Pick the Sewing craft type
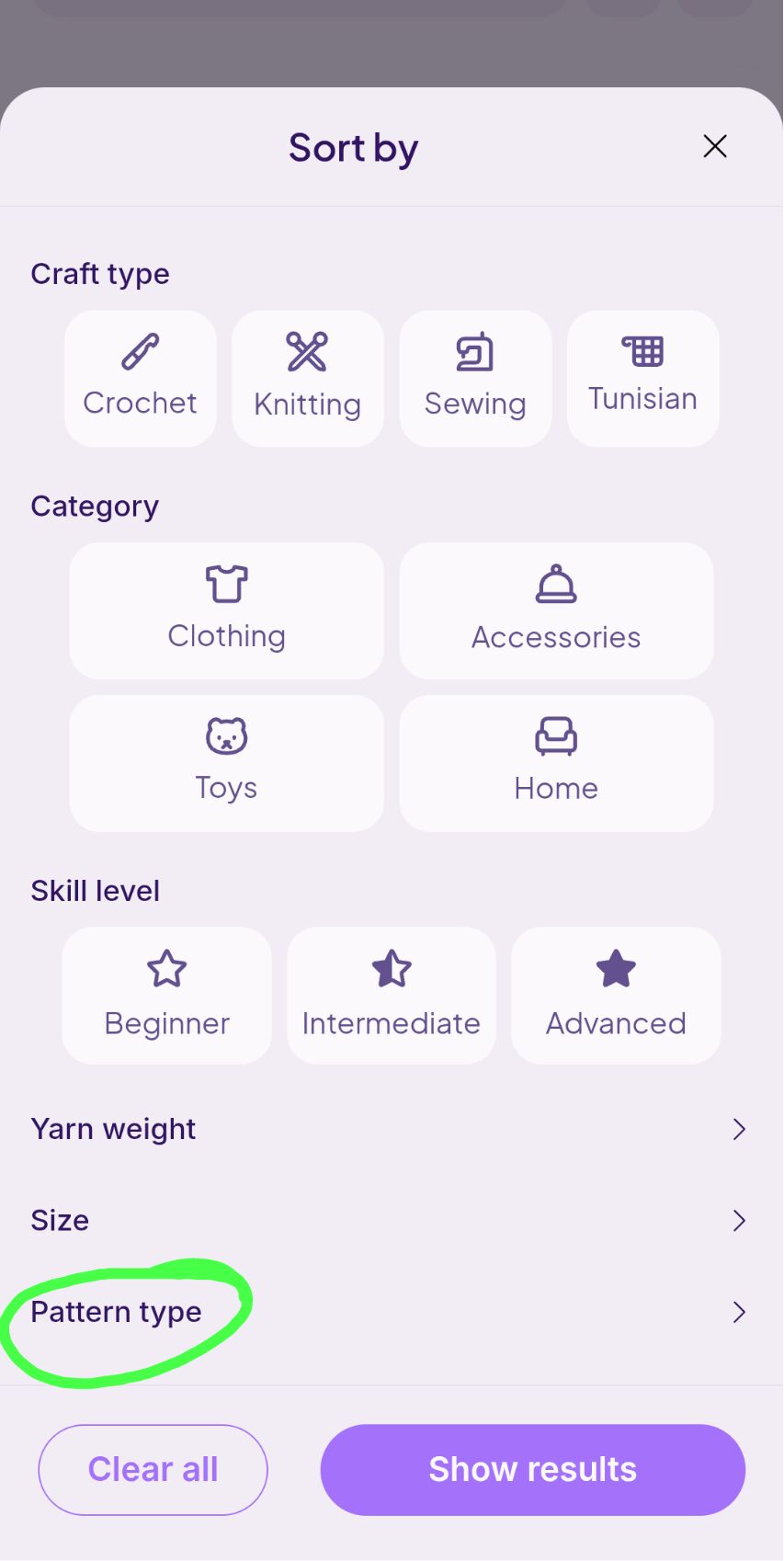 [475, 379]
